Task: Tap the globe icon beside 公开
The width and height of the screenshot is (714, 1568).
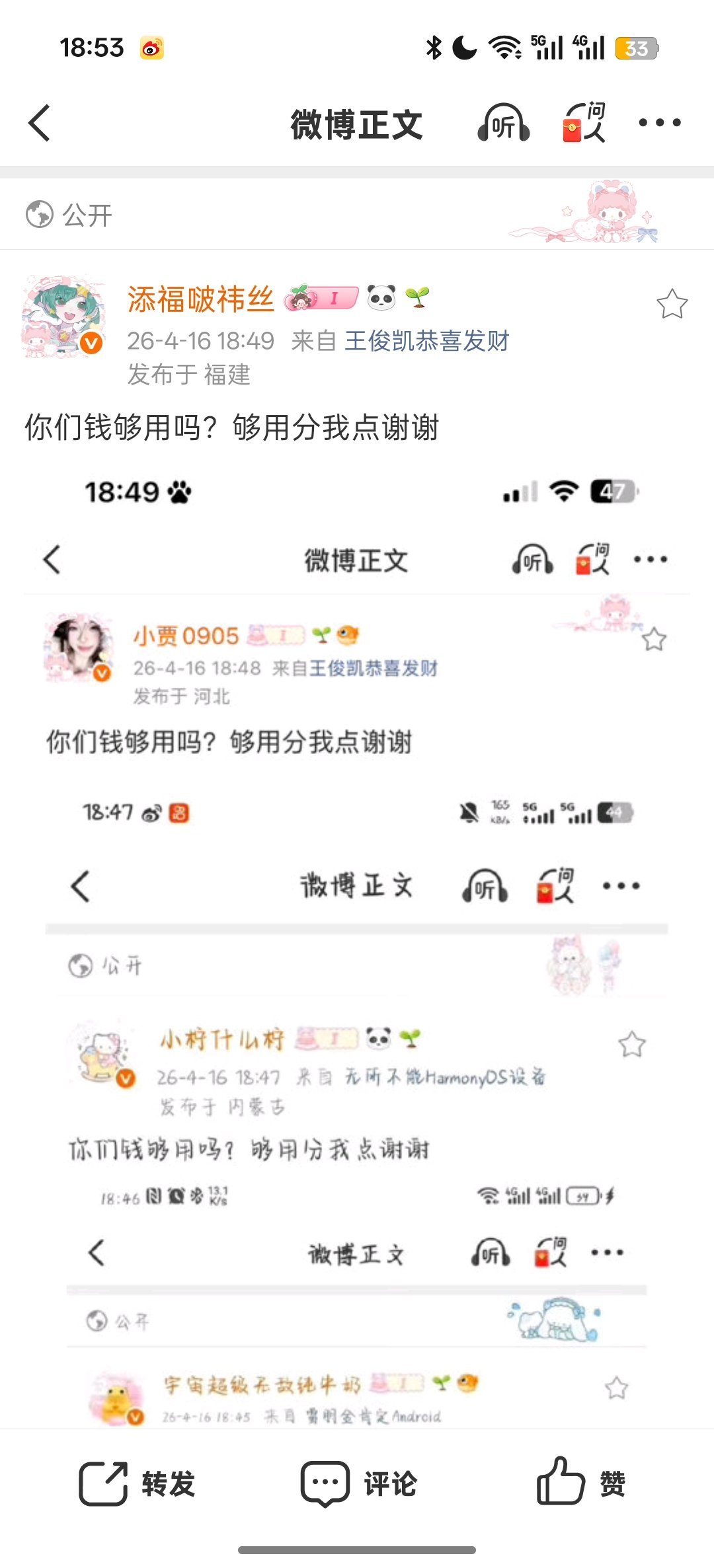Action: (38, 213)
